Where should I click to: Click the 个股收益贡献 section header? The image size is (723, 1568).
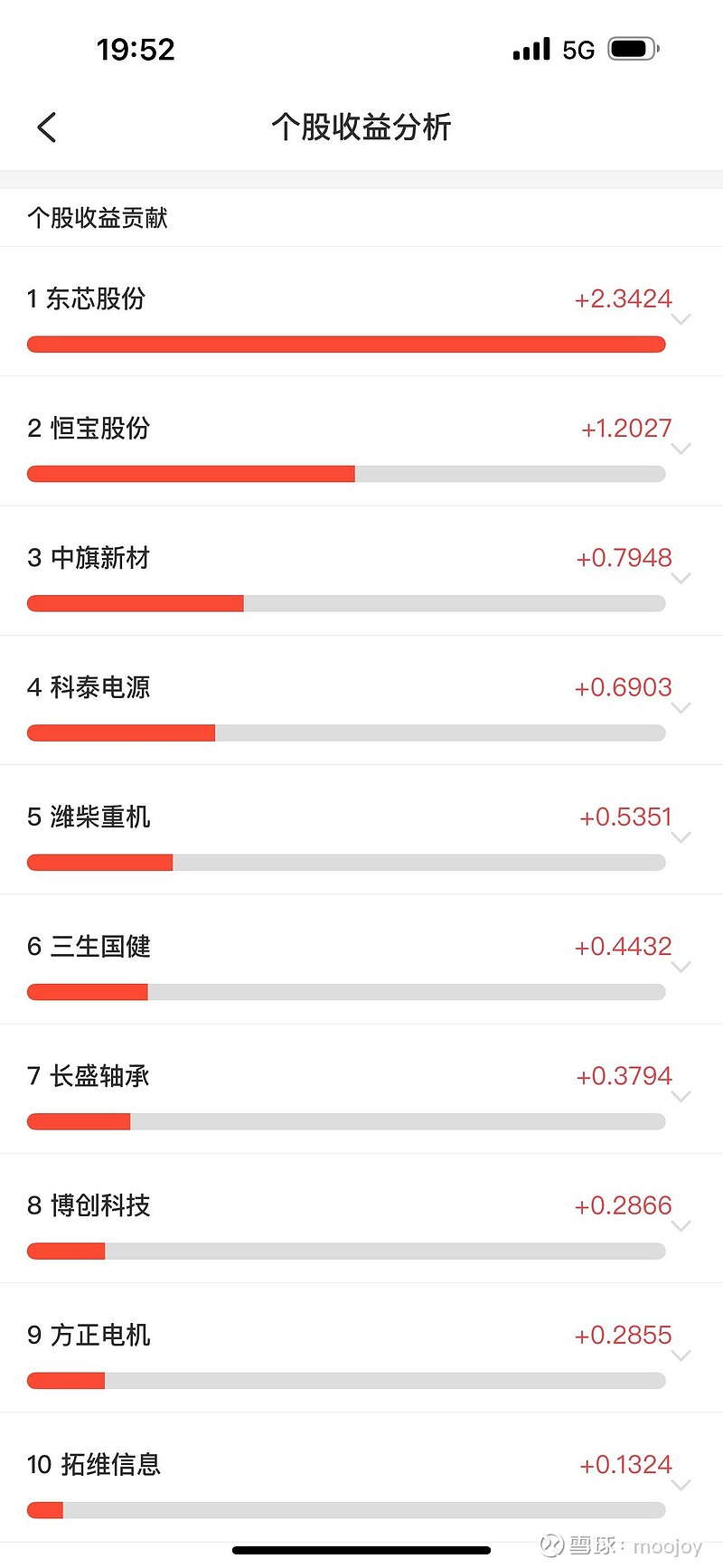click(x=98, y=217)
